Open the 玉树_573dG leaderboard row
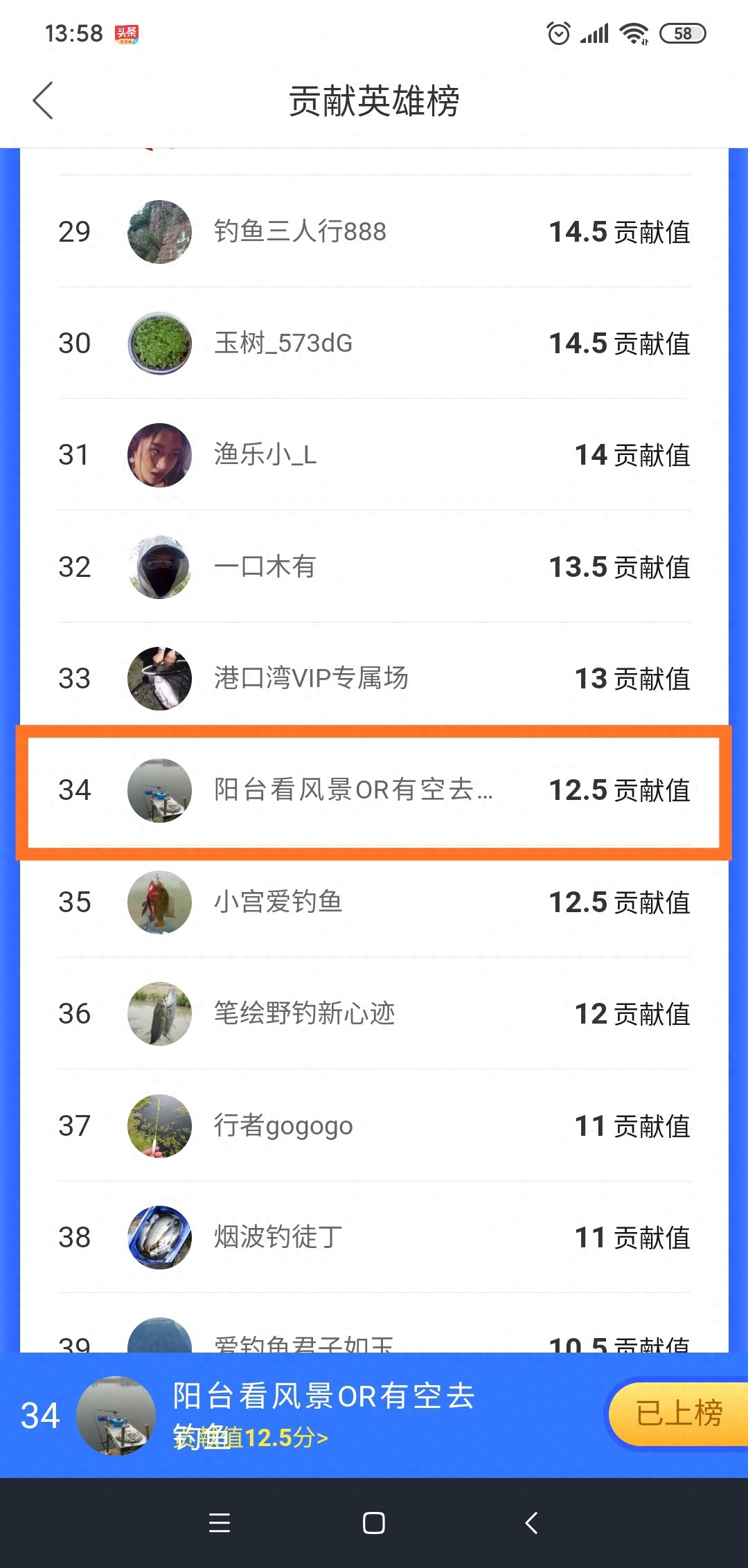This screenshot has height=1568, width=748. click(x=374, y=343)
